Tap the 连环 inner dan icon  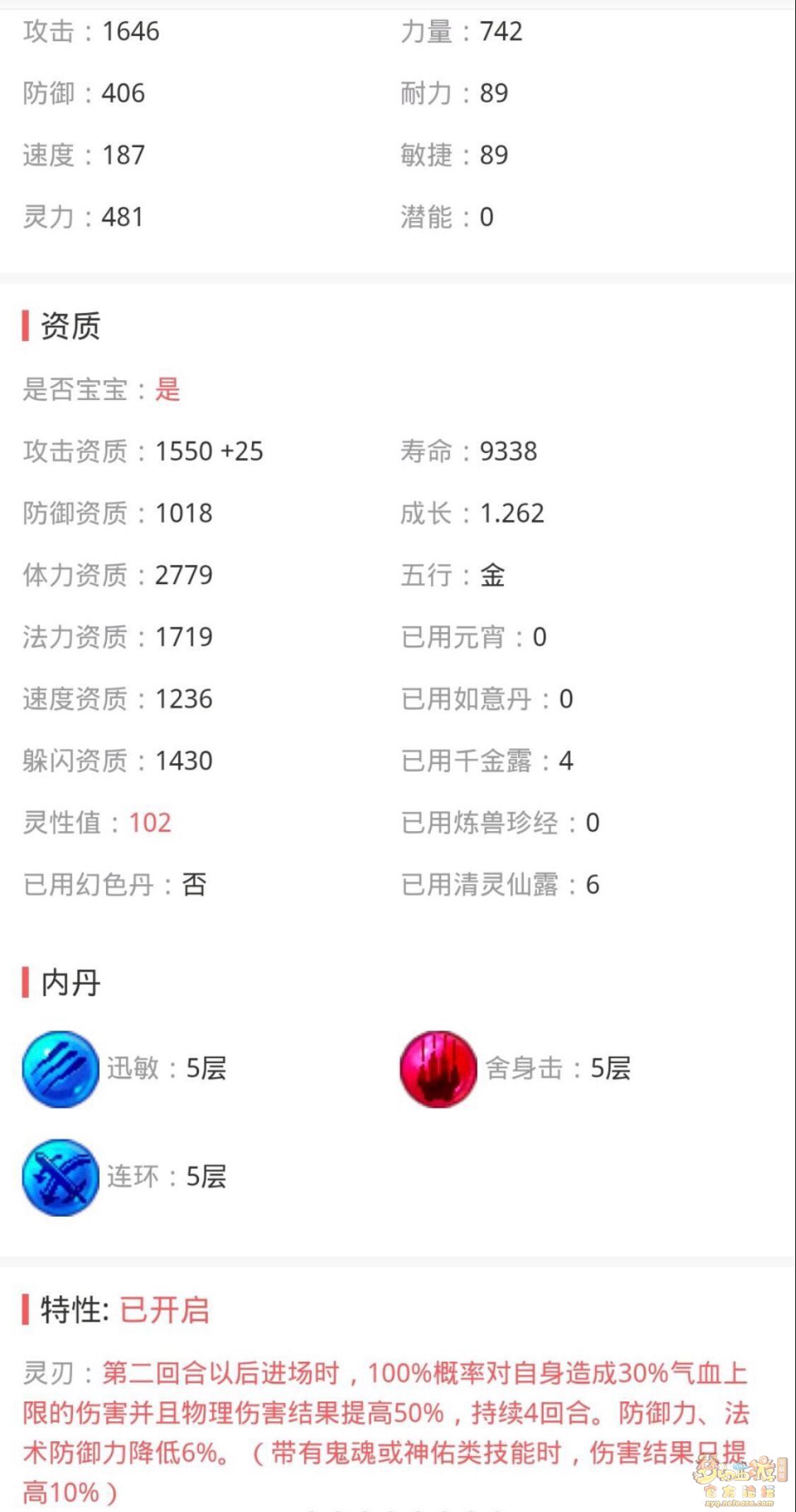tap(60, 1177)
